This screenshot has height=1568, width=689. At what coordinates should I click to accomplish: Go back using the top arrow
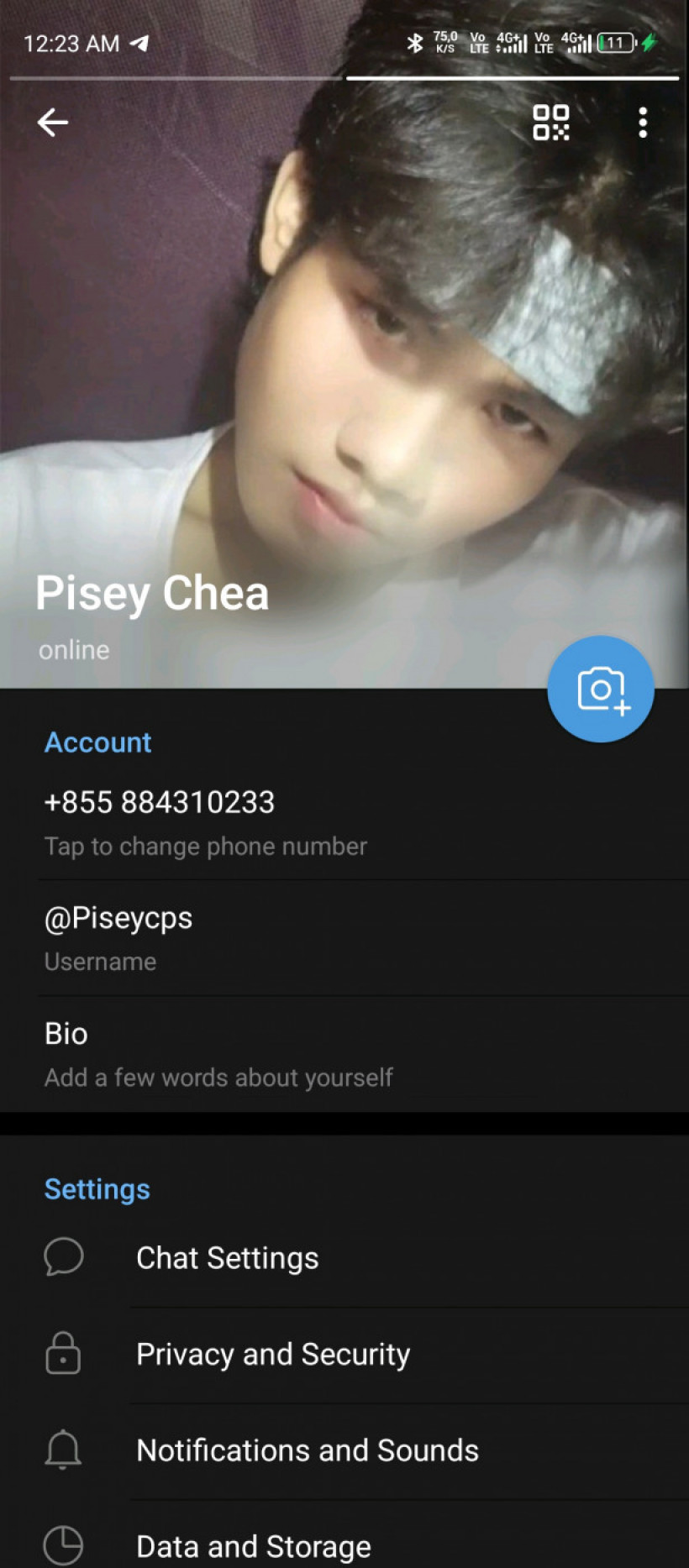coord(52,123)
